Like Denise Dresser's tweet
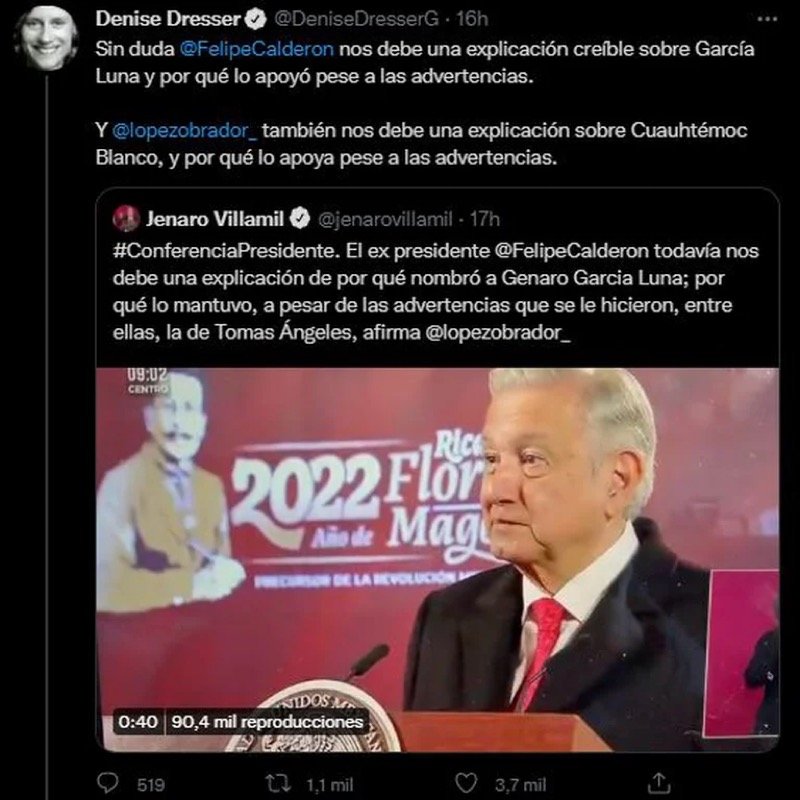This screenshot has height=800, width=800. [466, 784]
